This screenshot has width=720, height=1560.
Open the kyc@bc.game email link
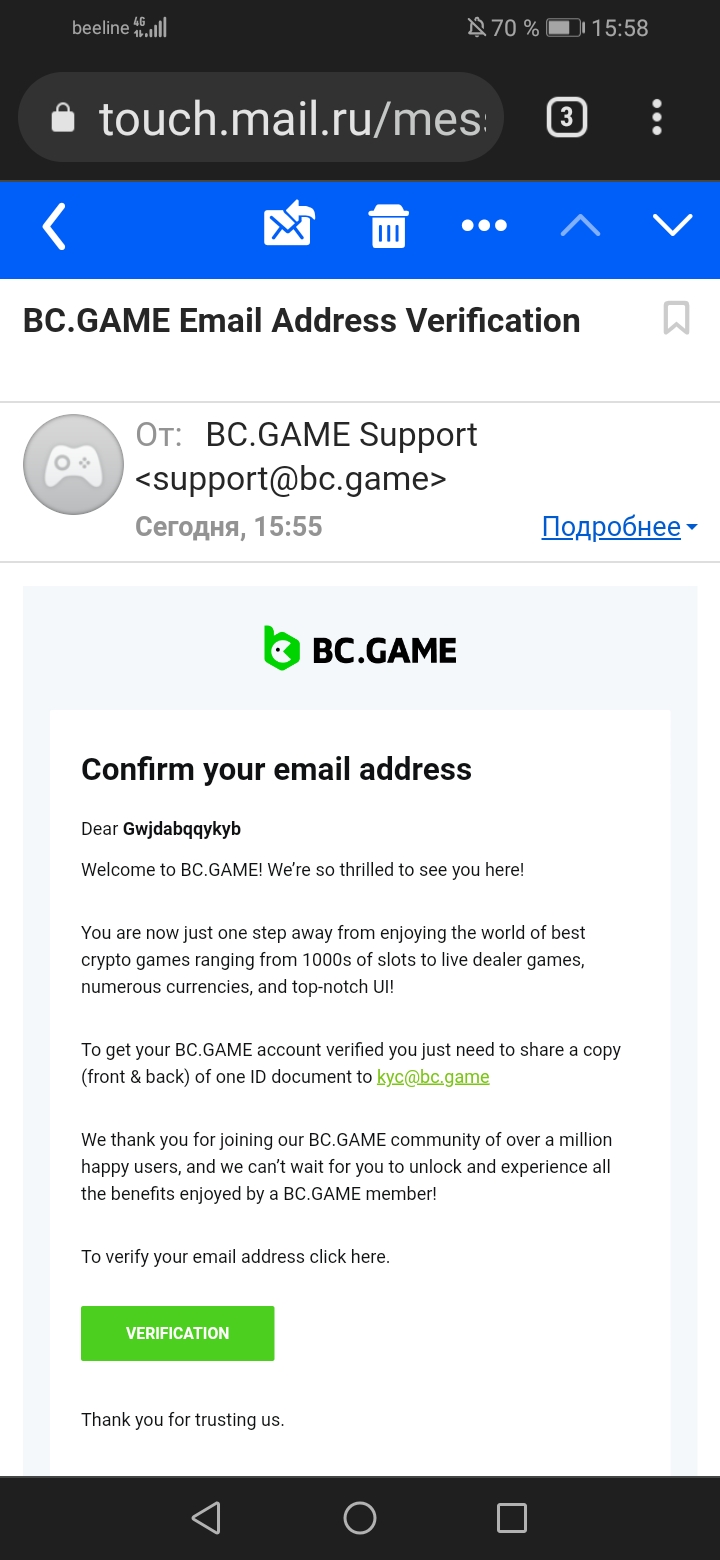[x=433, y=1077]
